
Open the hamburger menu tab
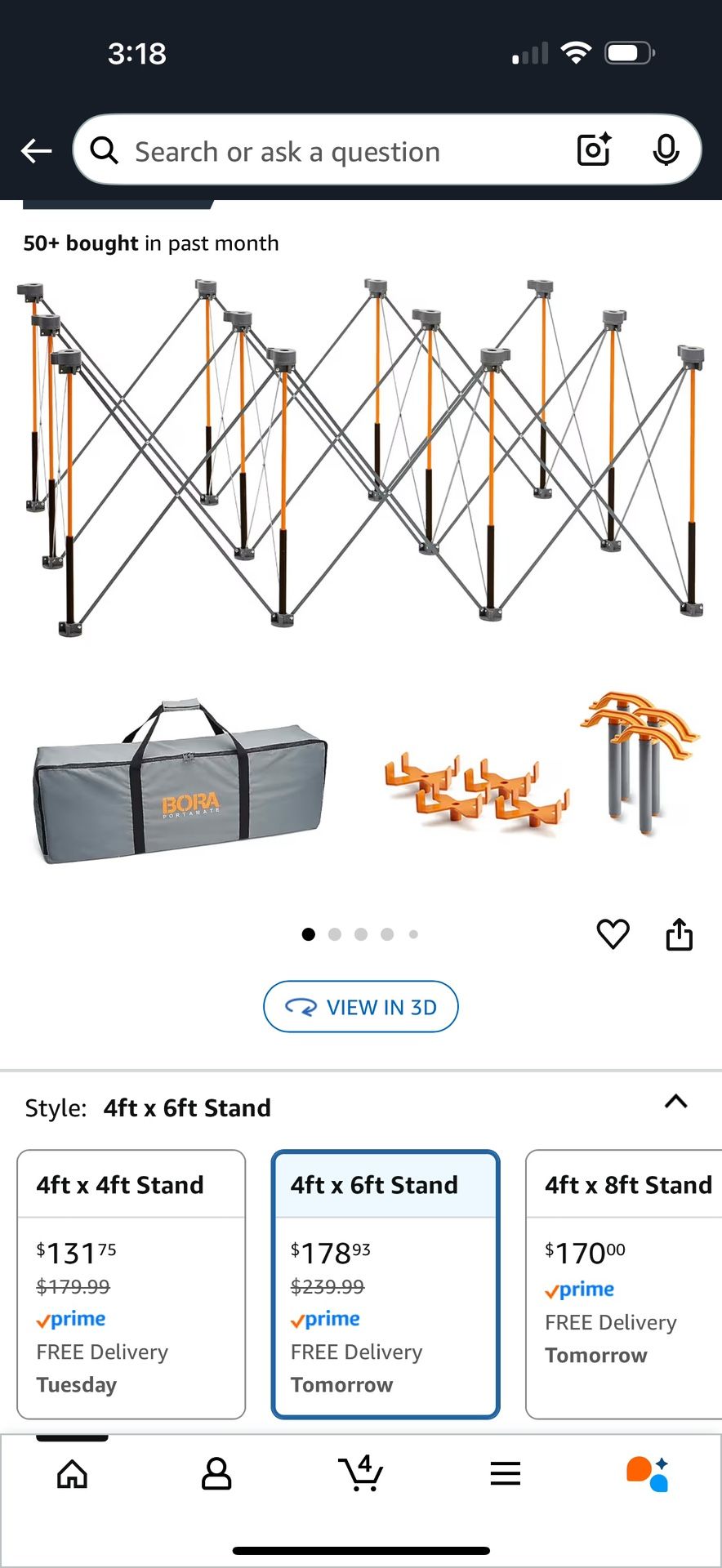pos(506,1474)
